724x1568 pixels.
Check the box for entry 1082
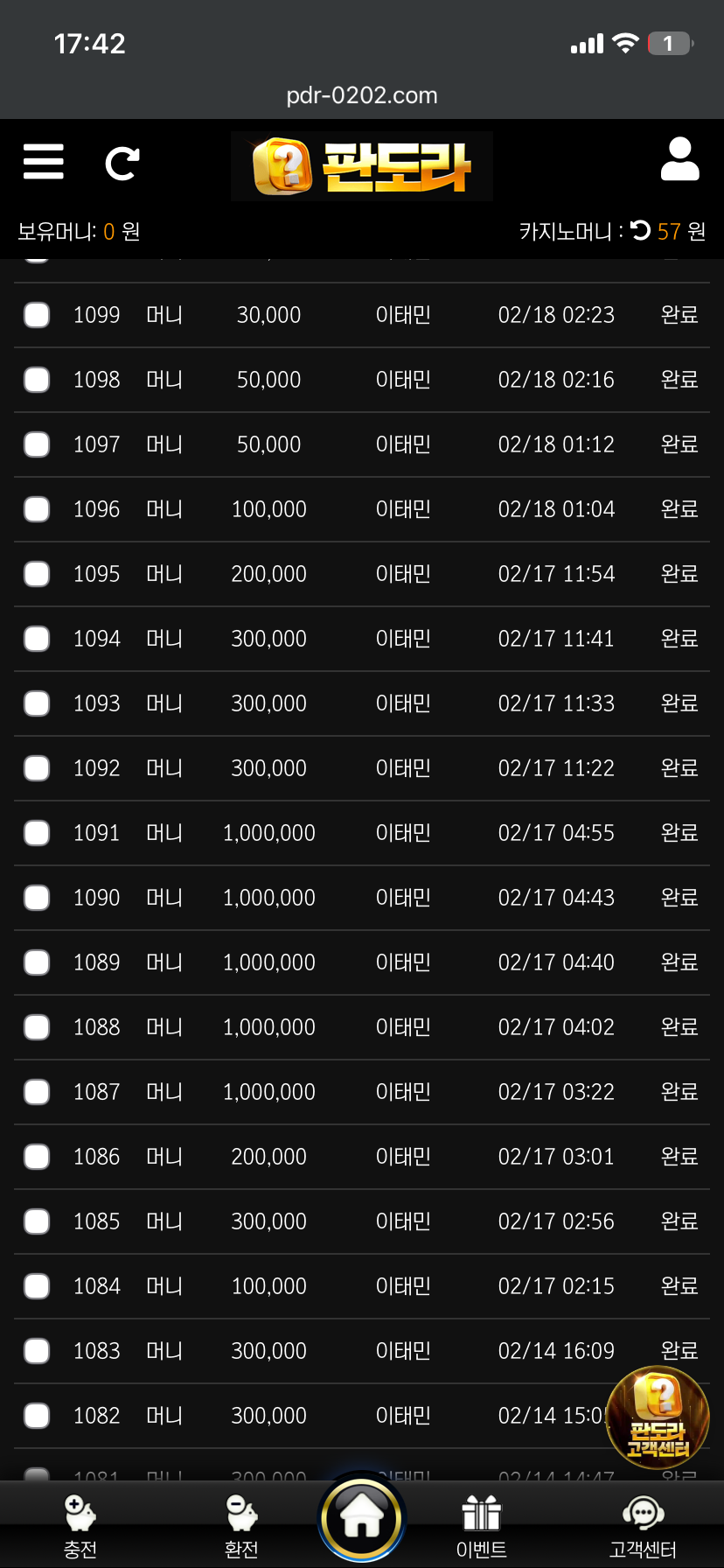pyautogui.click(x=37, y=1416)
